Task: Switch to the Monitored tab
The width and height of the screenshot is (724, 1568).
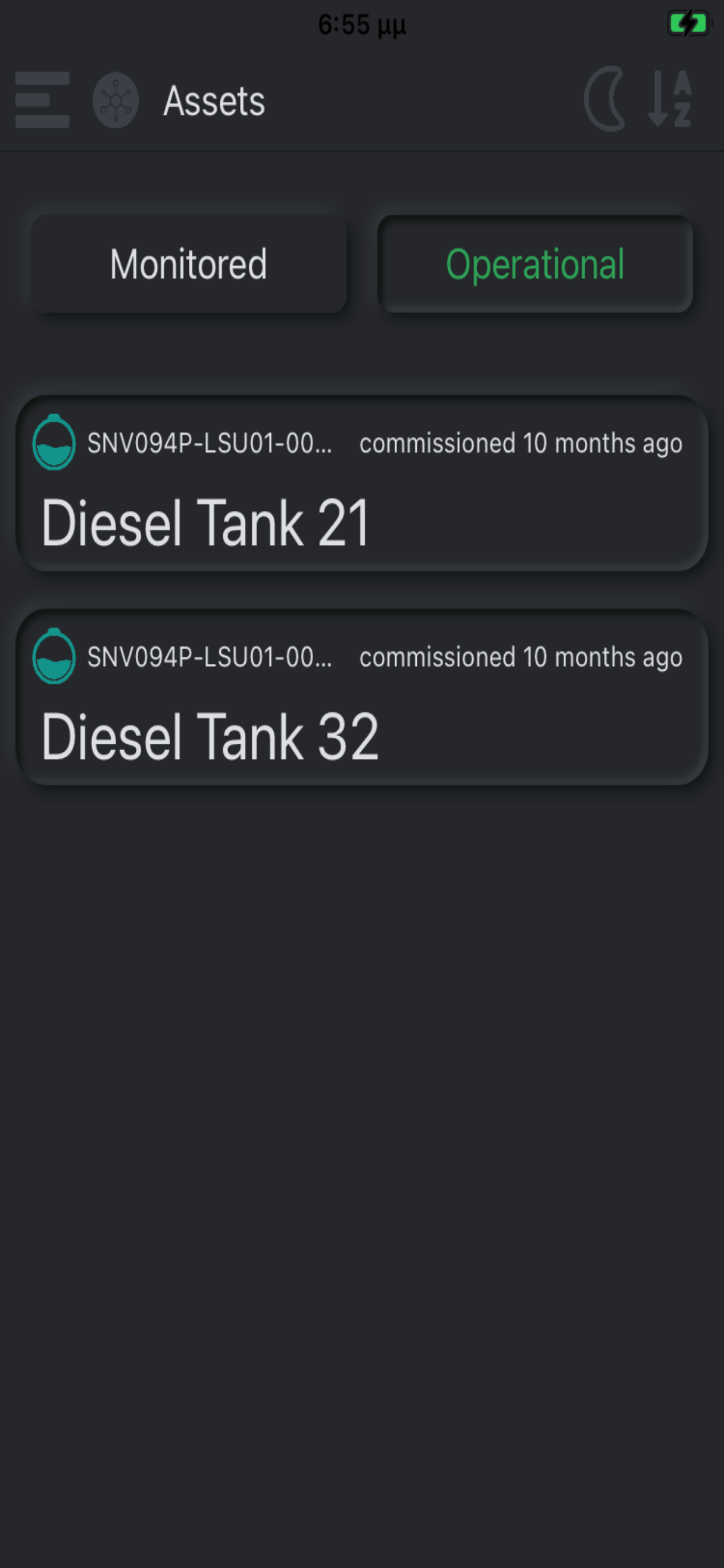Action: point(189,264)
